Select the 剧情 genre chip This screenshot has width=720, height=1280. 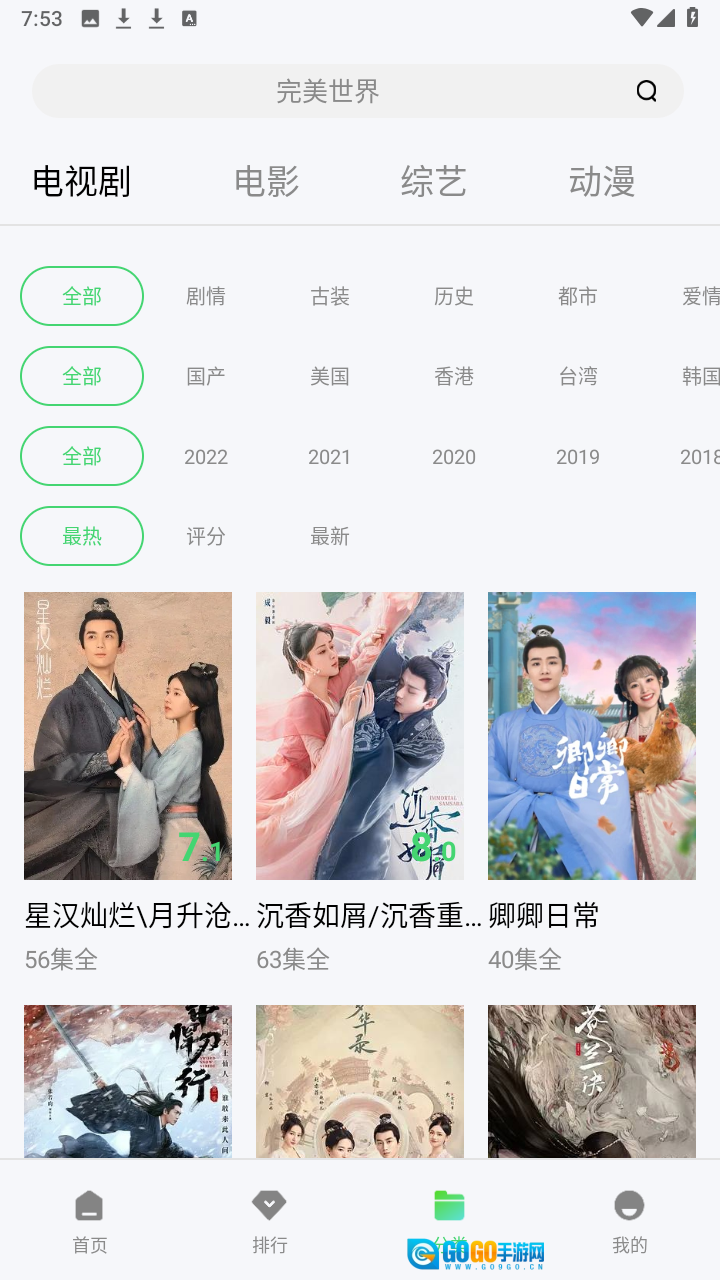(x=206, y=296)
